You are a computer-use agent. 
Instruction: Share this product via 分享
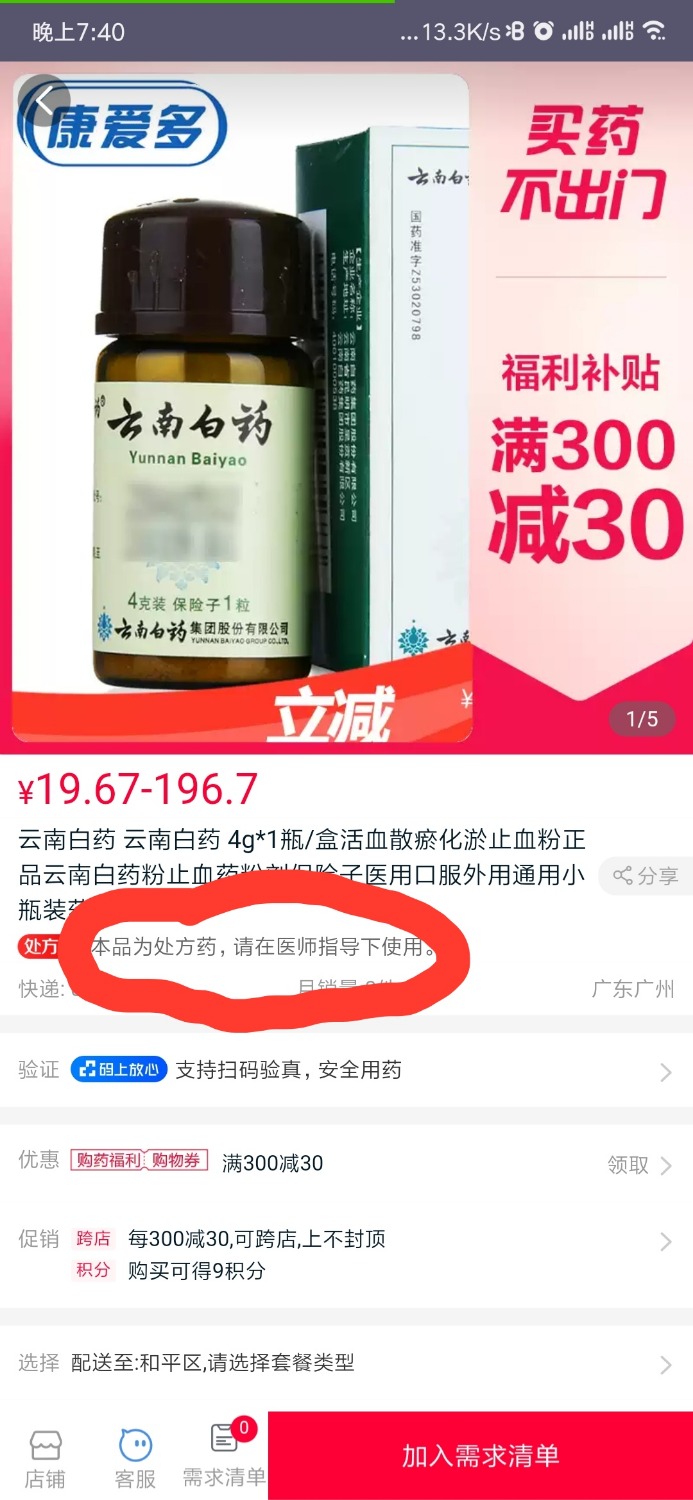click(645, 876)
